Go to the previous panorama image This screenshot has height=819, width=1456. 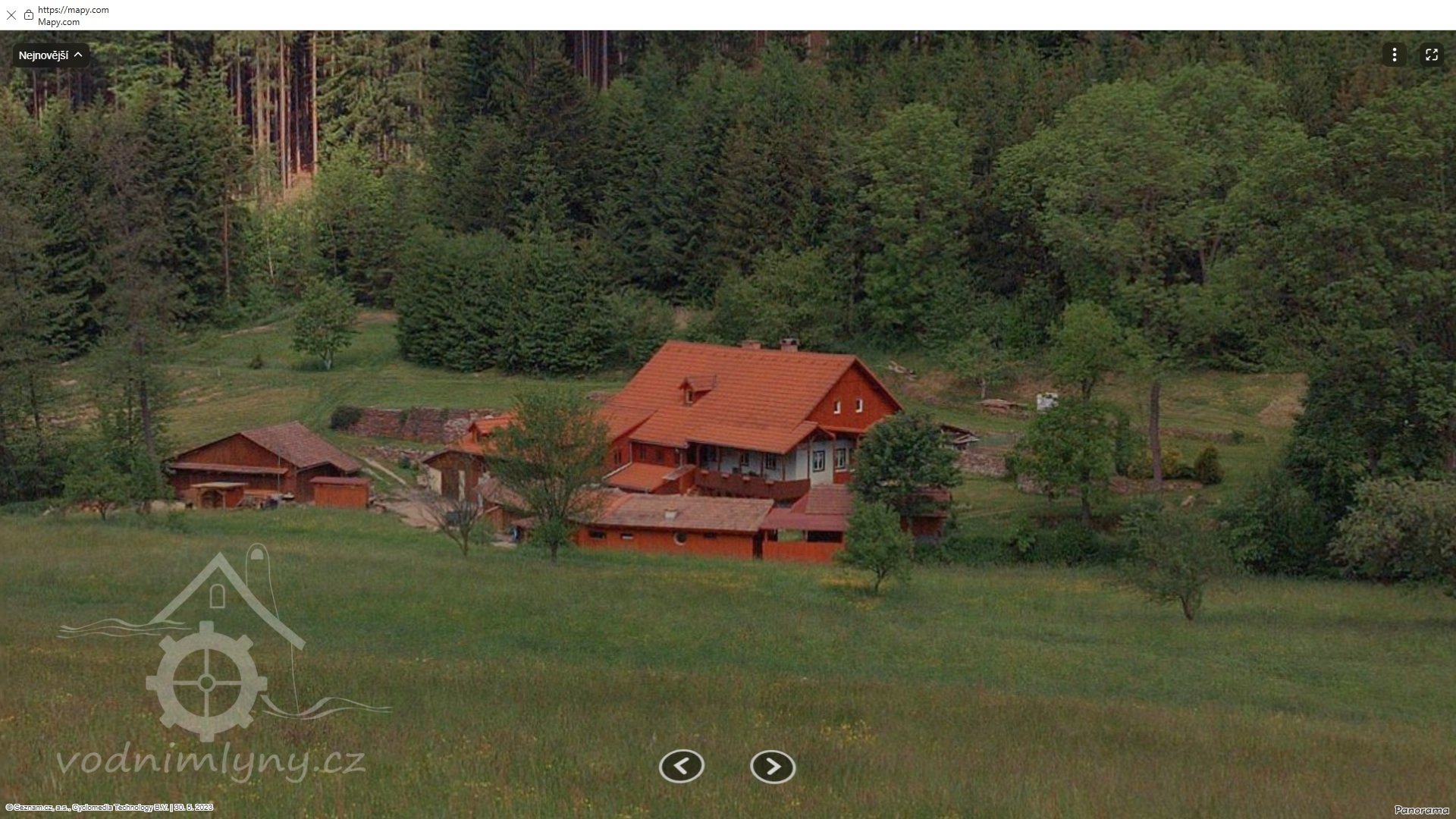tap(681, 767)
